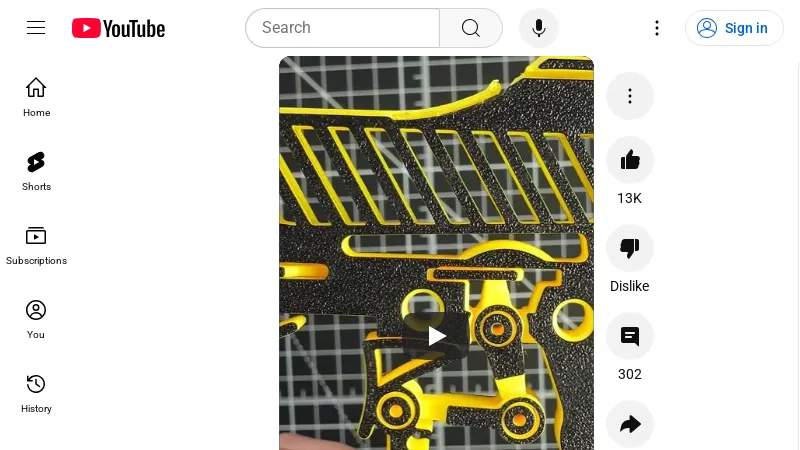
Task: Dislike this Short
Action: pos(630,248)
